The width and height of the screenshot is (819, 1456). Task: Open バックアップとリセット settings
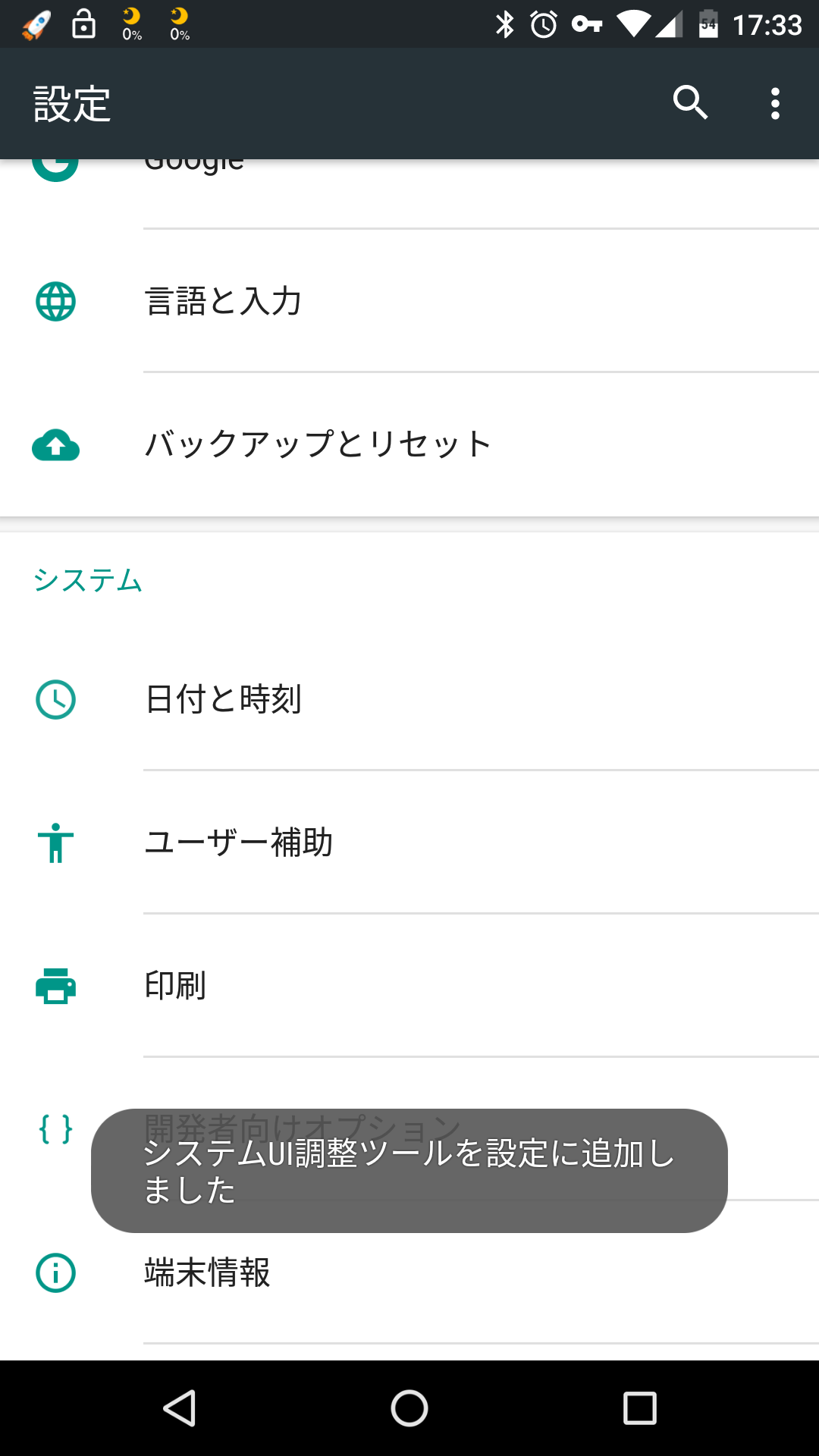pyautogui.click(x=409, y=445)
